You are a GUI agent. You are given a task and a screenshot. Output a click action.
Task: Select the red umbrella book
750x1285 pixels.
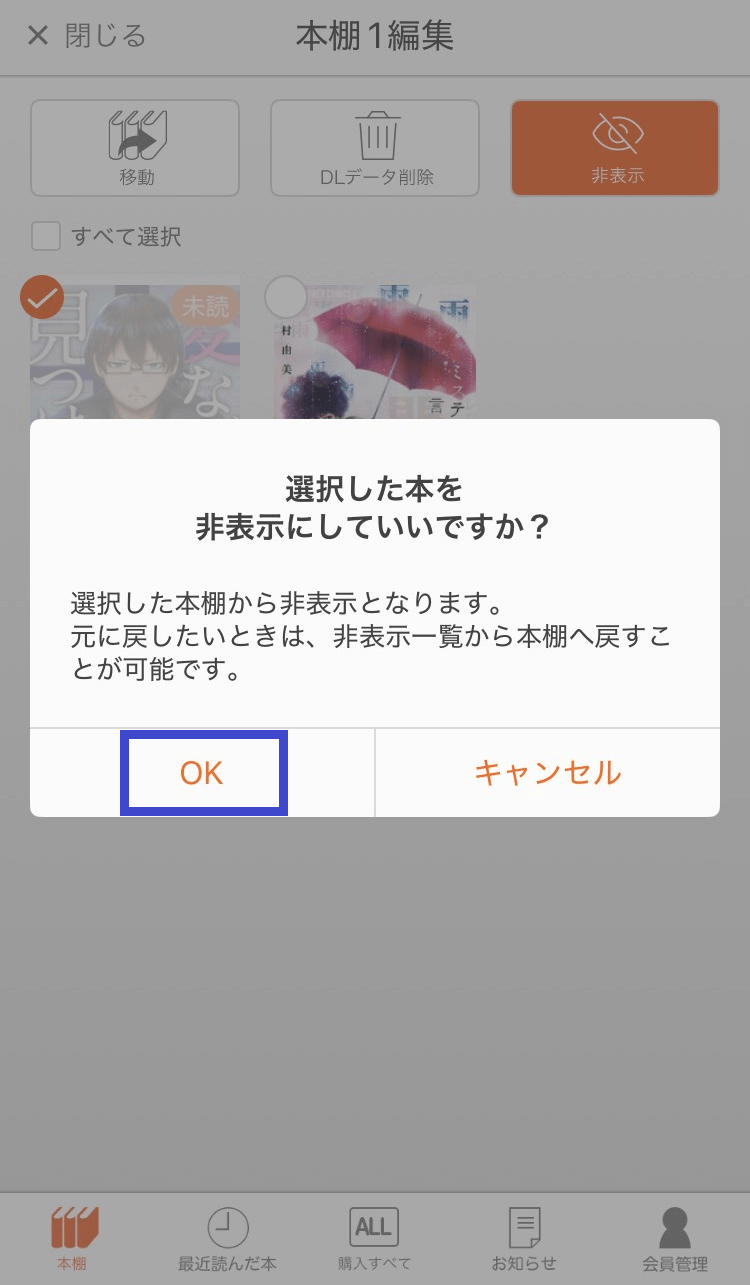[285, 296]
